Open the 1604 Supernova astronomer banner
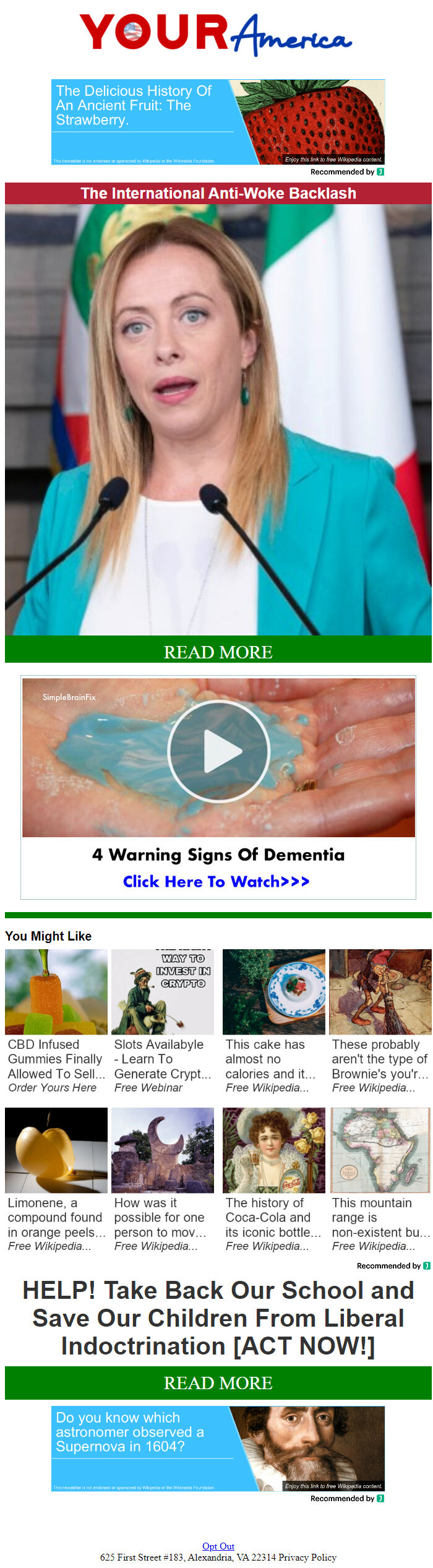The width and height of the screenshot is (433, 1568). click(218, 1449)
